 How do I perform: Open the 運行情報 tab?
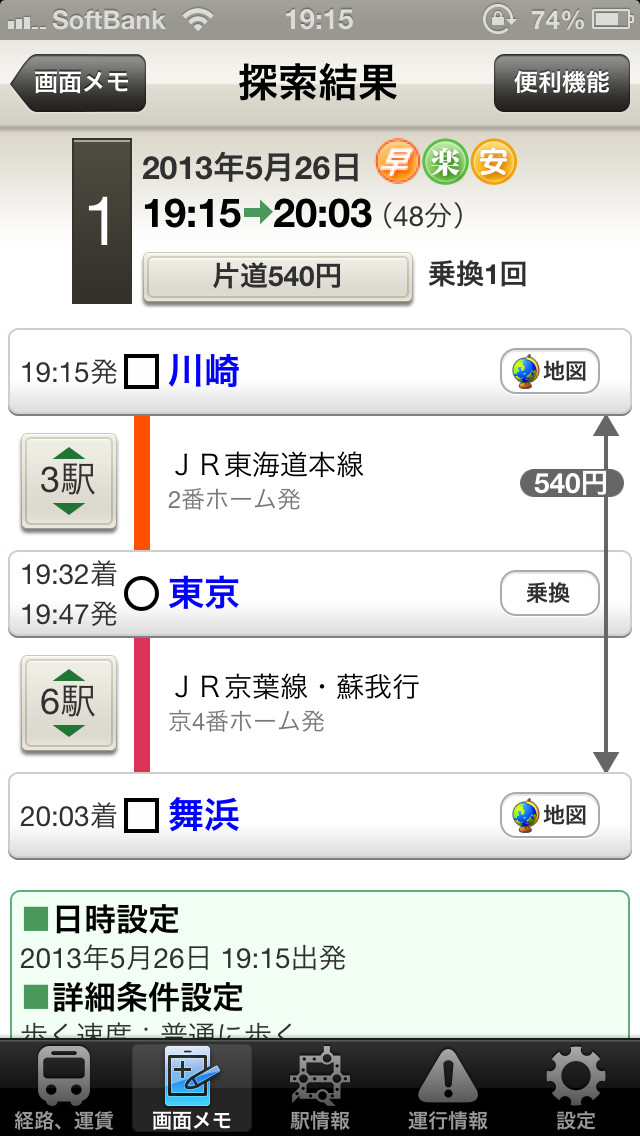[448, 1090]
